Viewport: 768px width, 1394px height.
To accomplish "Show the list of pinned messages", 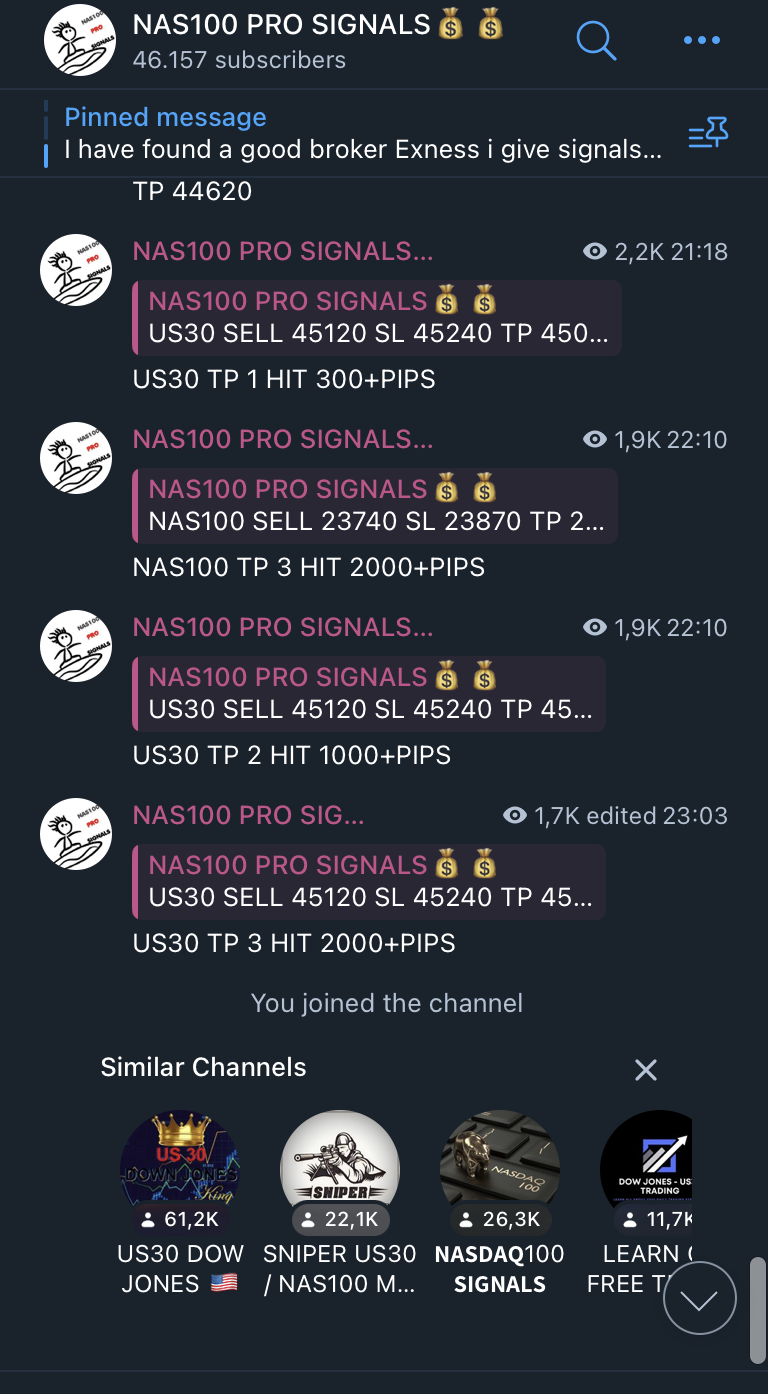I will pyautogui.click(x=709, y=134).
